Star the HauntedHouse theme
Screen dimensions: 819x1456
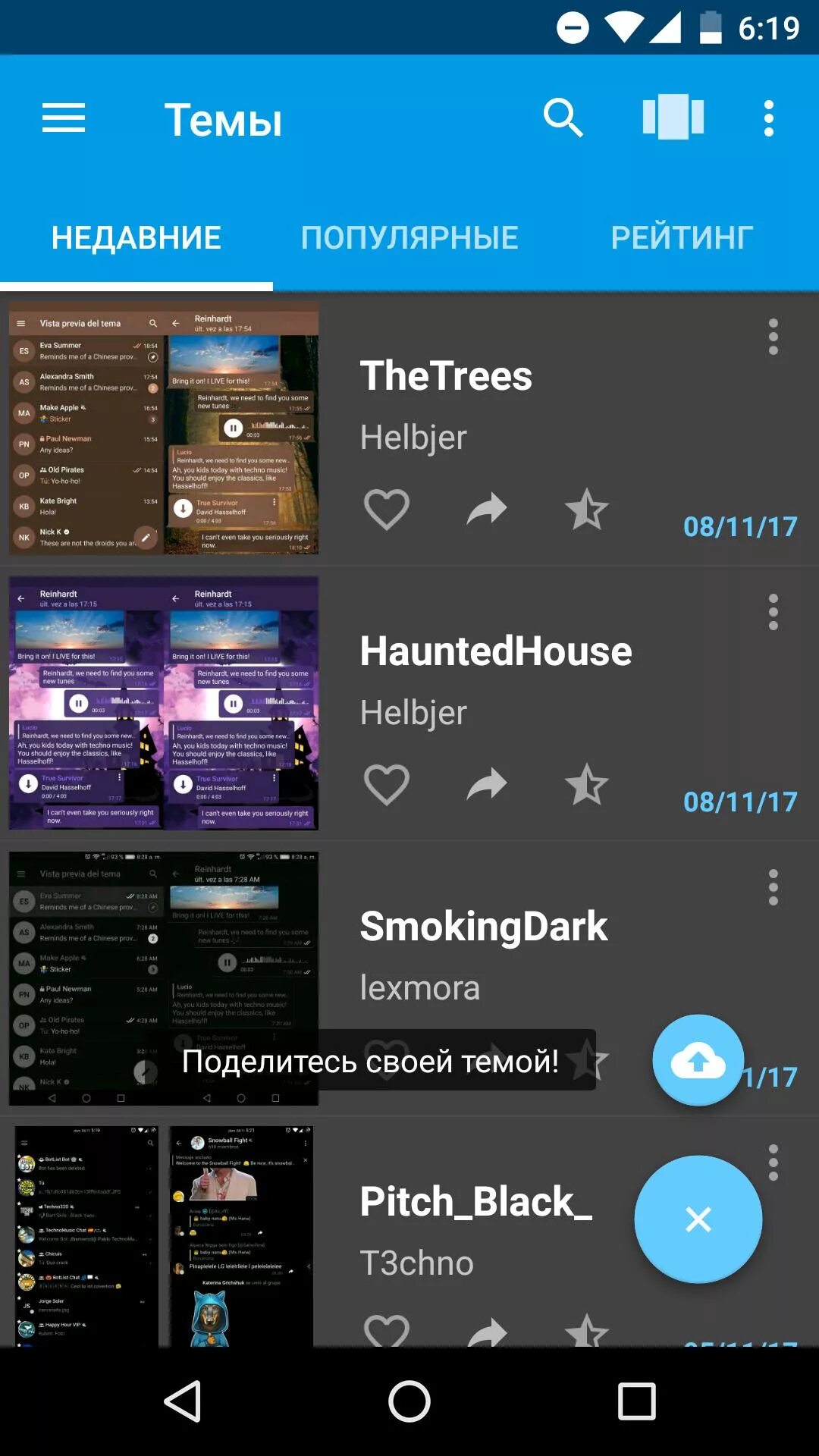point(586,785)
